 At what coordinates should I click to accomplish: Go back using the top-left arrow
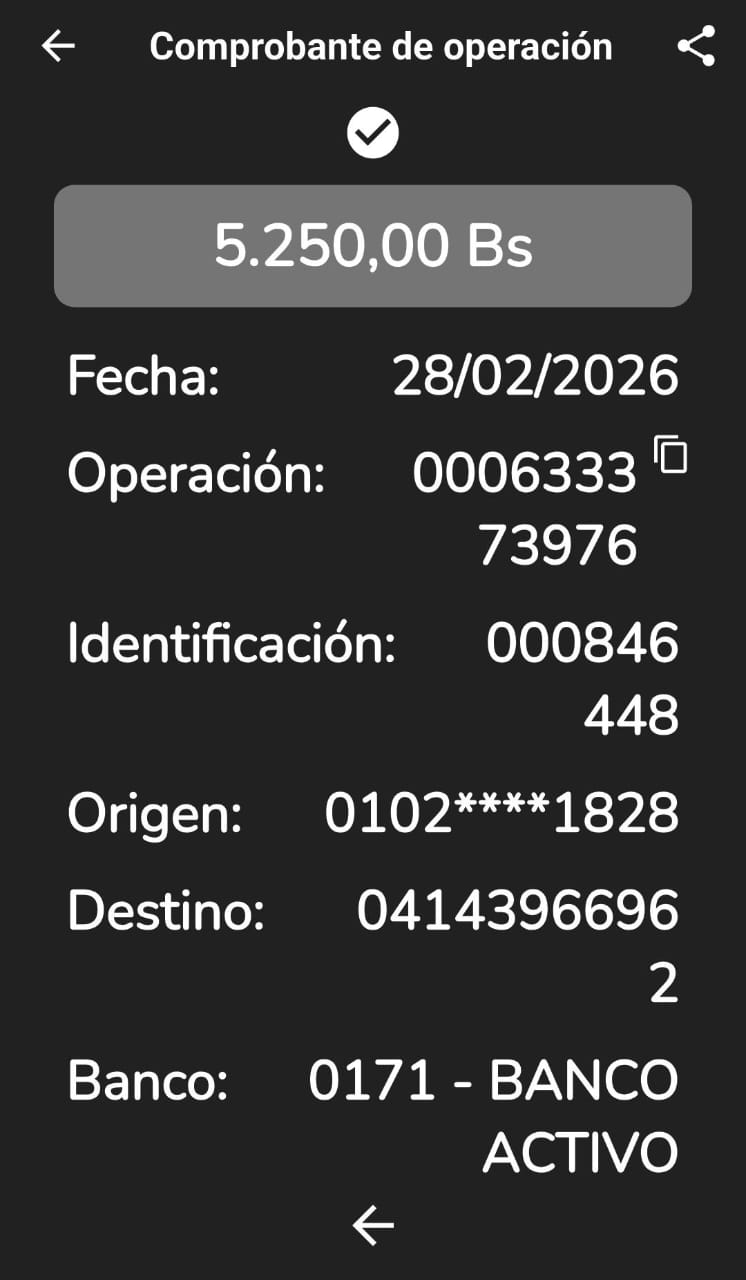tap(58, 46)
